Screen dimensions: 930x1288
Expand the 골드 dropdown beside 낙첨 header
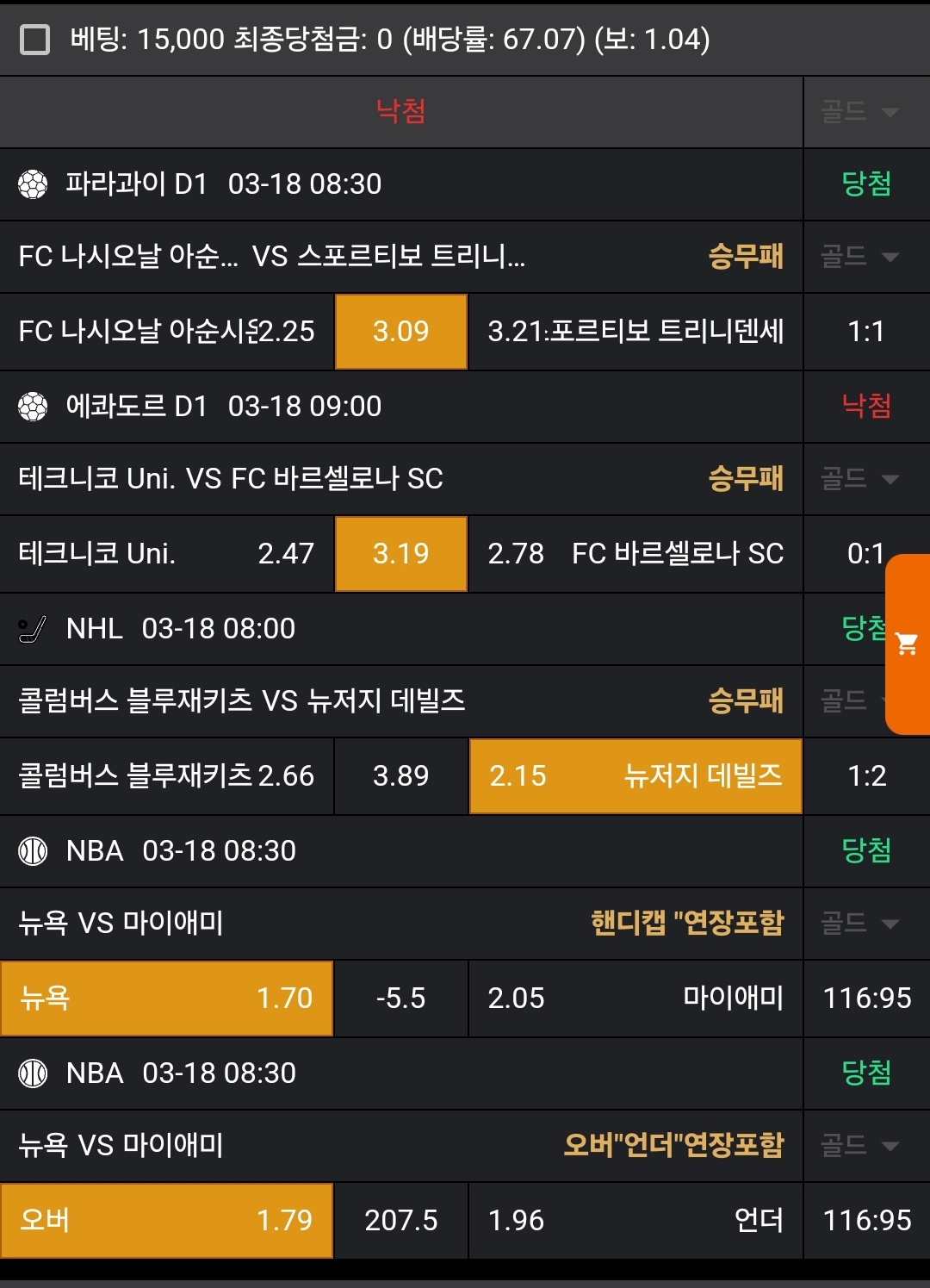pyautogui.click(x=860, y=112)
